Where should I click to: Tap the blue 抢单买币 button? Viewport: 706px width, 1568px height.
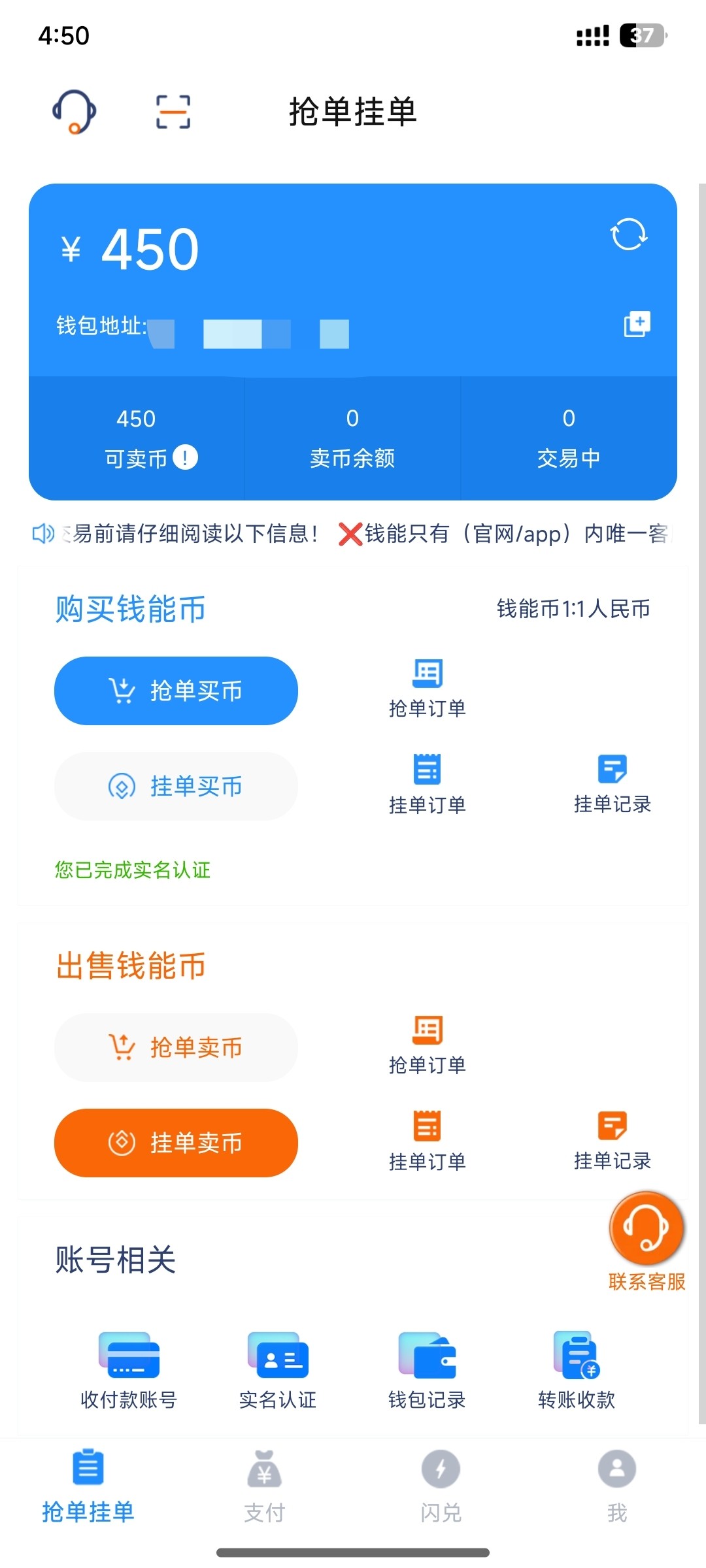176,691
